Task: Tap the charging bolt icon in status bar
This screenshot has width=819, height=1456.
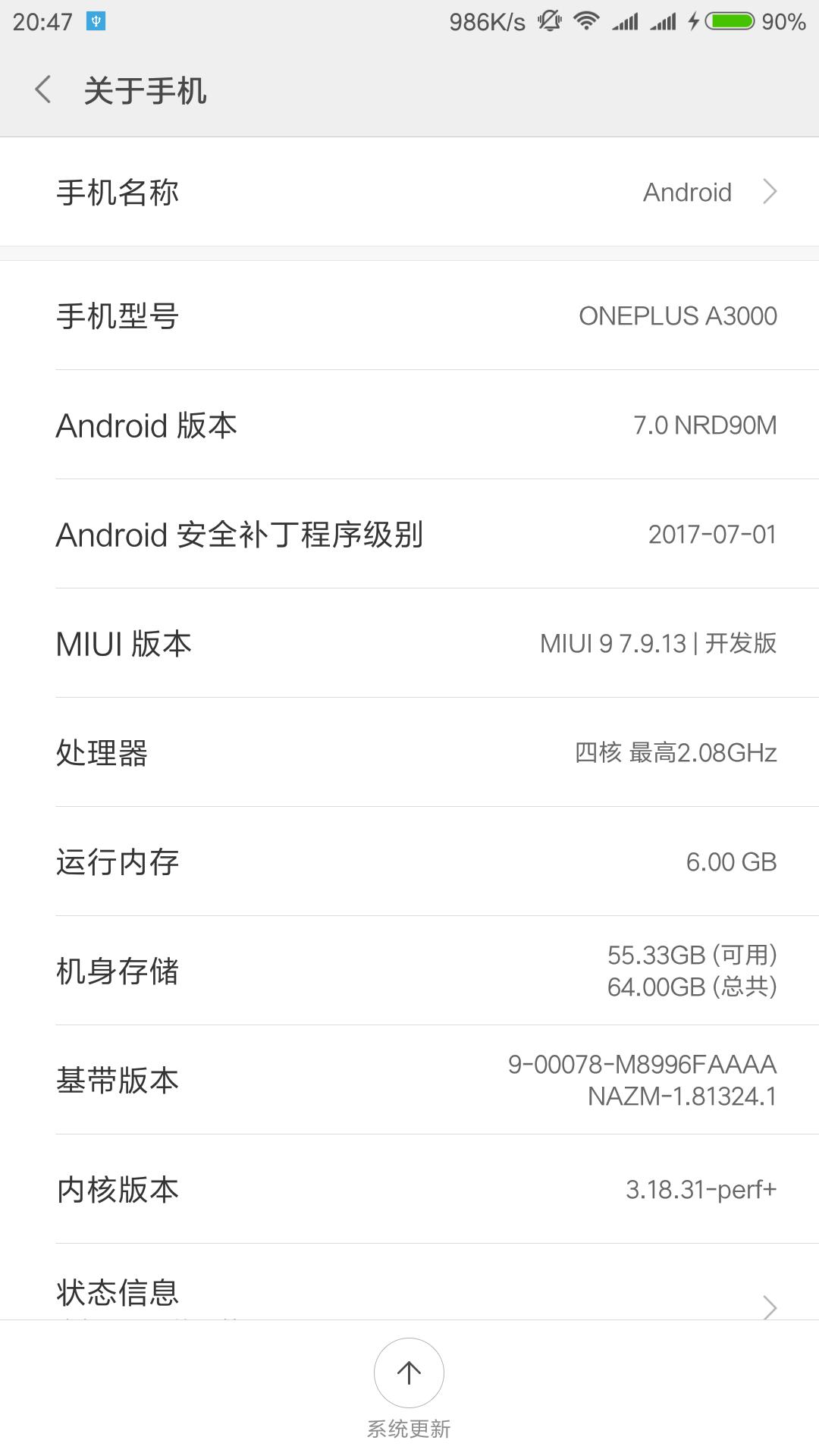Action: pos(693,20)
